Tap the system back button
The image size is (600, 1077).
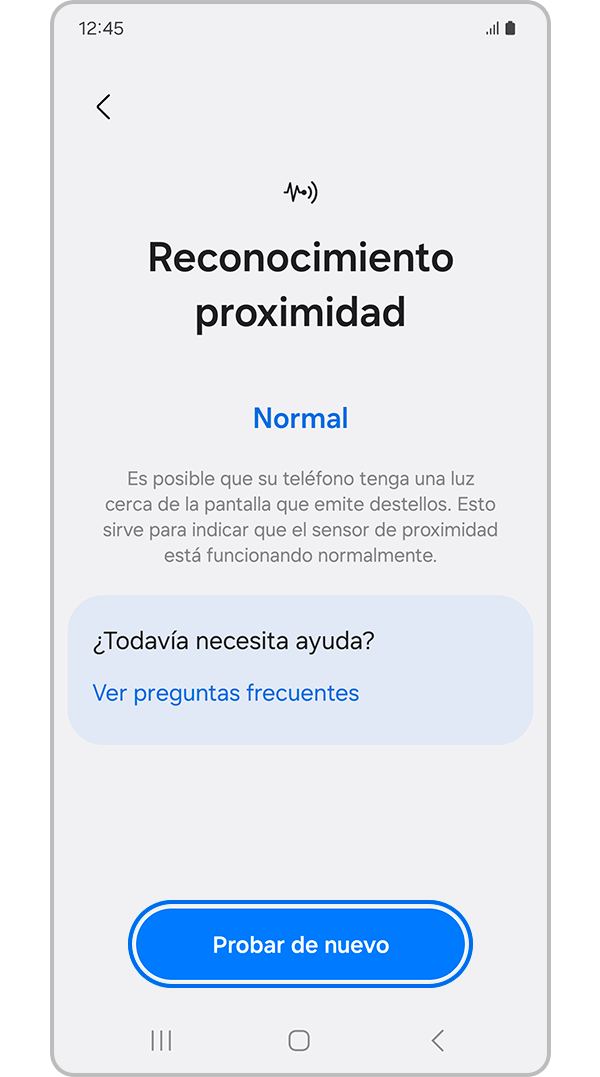(x=437, y=1040)
